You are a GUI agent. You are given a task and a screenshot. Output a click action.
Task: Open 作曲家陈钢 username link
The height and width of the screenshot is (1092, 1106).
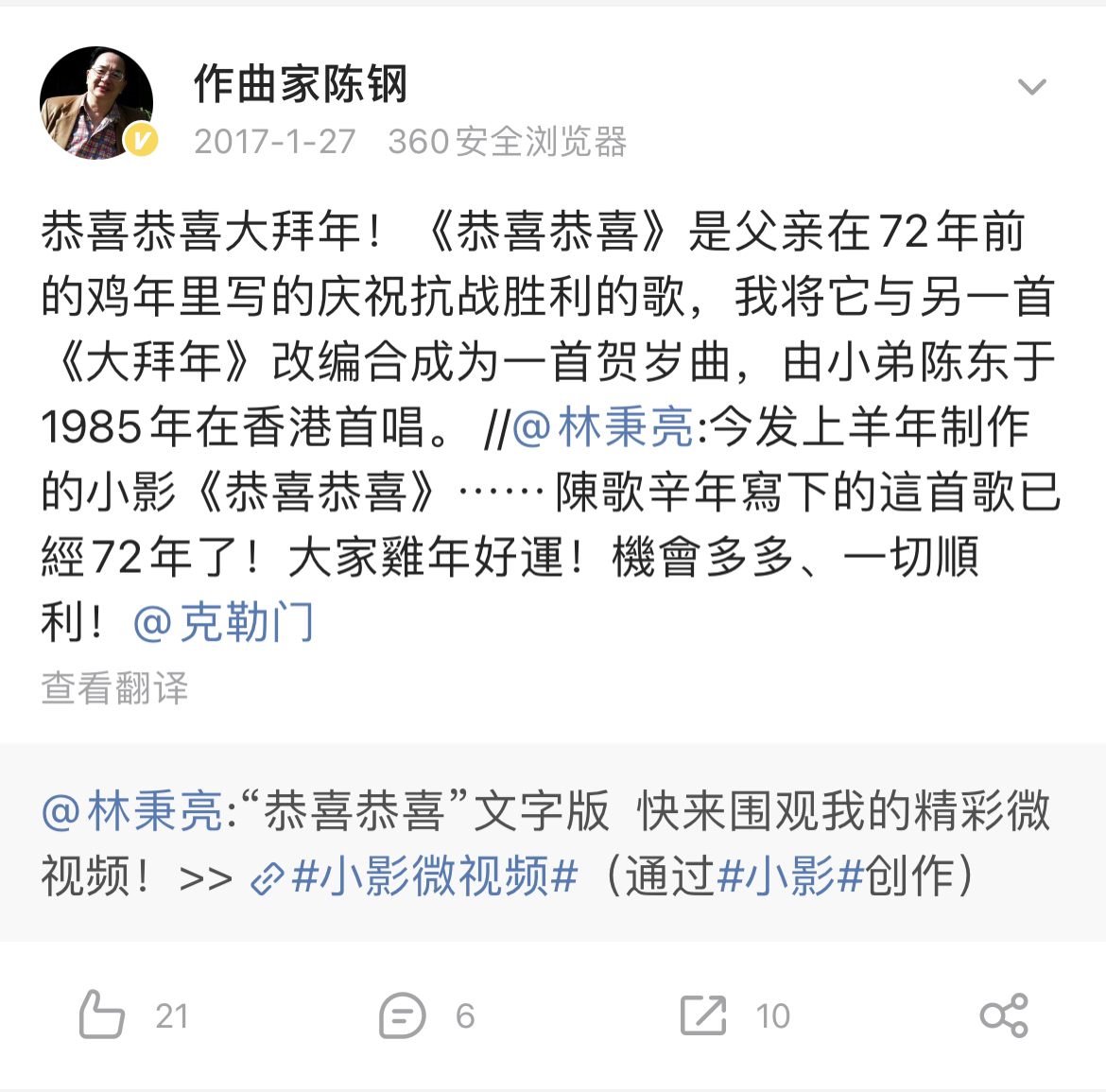point(300,83)
